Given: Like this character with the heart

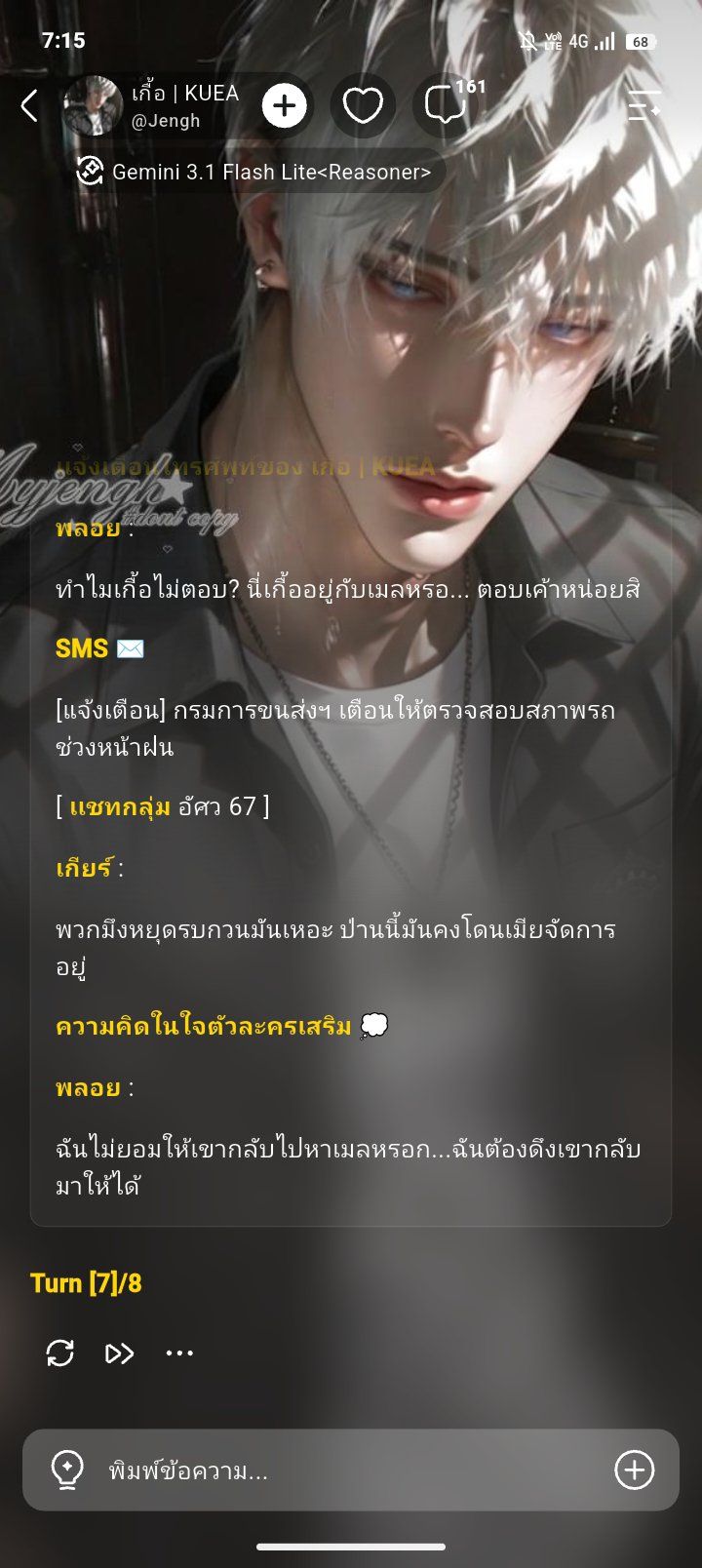Looking at the screenshot, I should coord(363,105).
